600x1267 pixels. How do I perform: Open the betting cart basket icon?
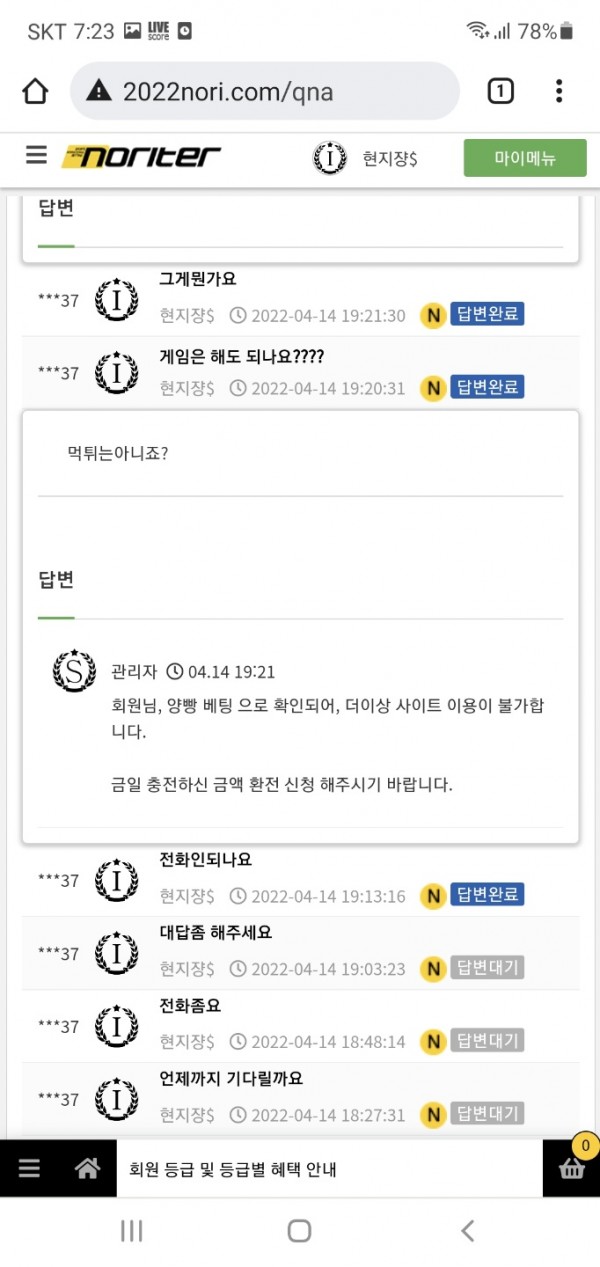point(572,1168)
